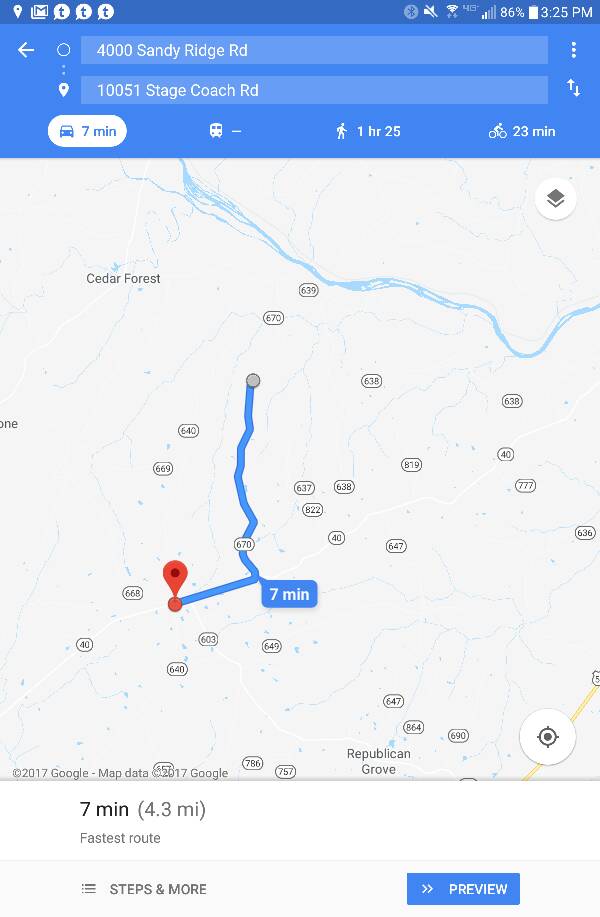
Task: Open the map layers button
Action: pos(555,199)
